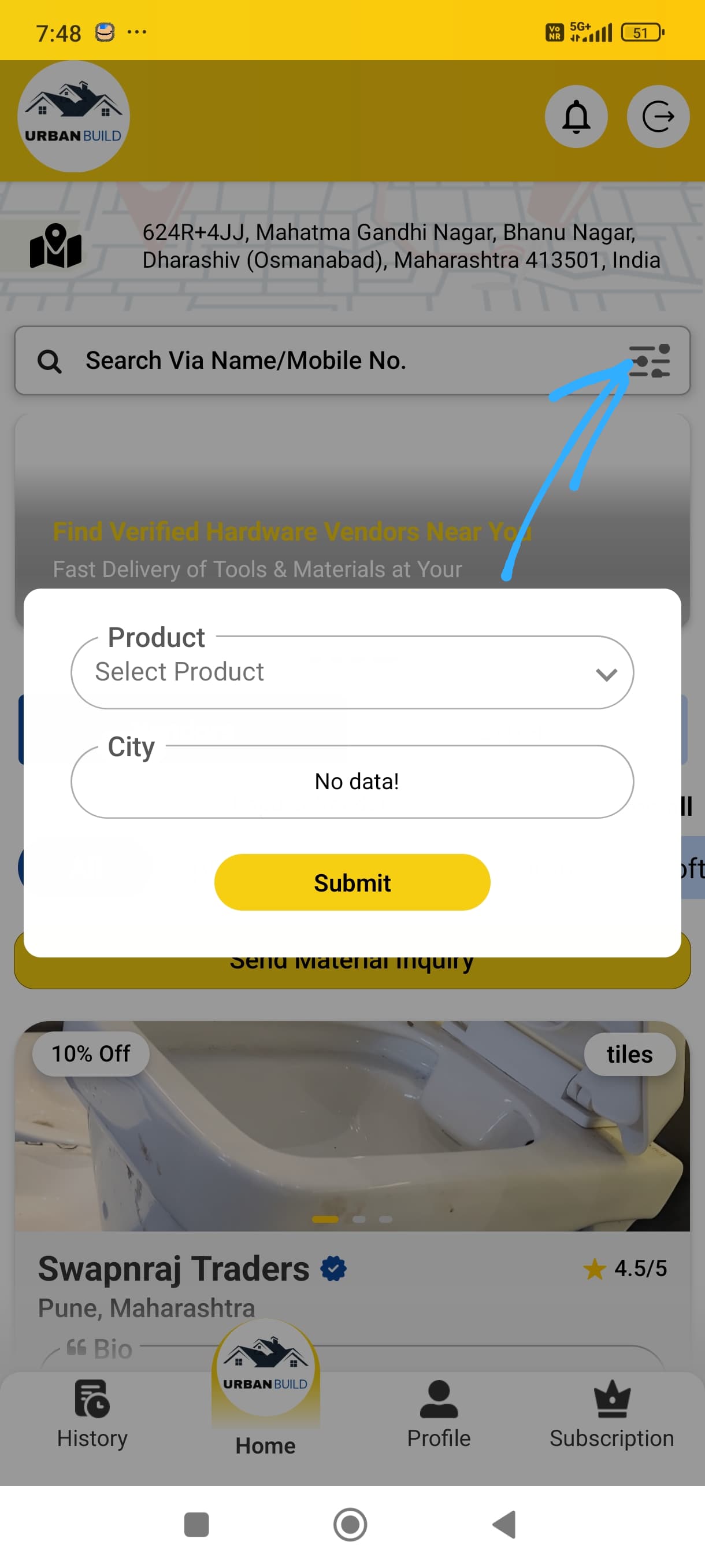Open the Subscription tab
705x1568 pixels.
click(x=611, y=1415)
